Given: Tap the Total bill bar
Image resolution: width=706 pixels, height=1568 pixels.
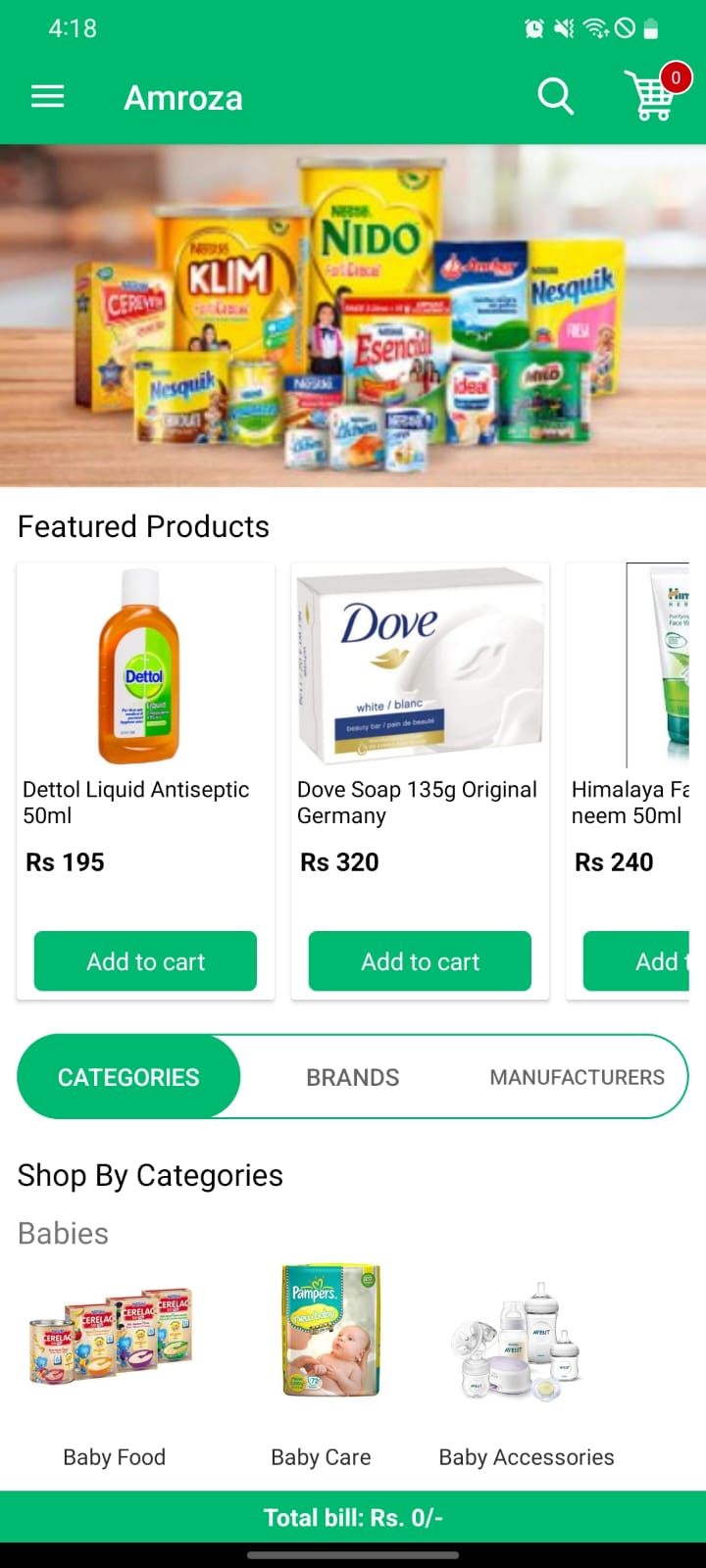Looking at the screenshot, I should 353,1518.
